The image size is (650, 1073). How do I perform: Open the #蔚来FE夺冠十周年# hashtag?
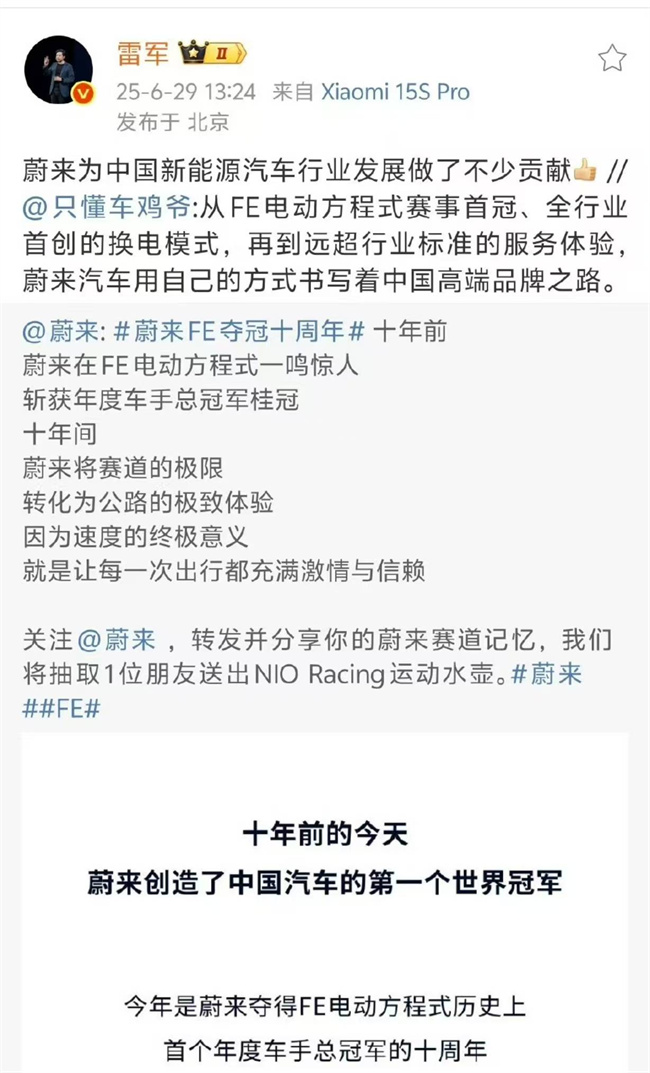point(237,332)
